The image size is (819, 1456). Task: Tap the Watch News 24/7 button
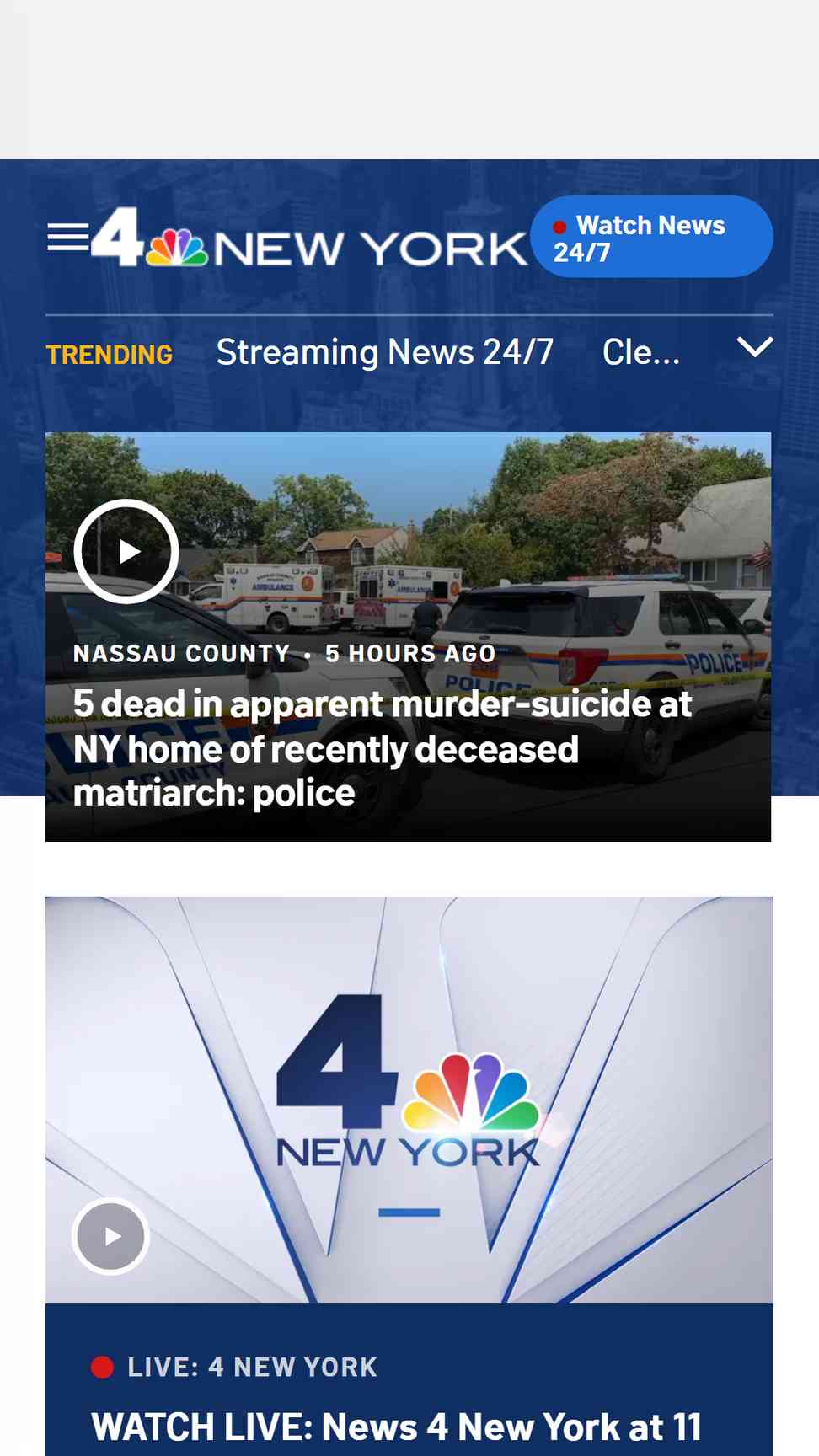pyautogui.click(x=651, y=237)
